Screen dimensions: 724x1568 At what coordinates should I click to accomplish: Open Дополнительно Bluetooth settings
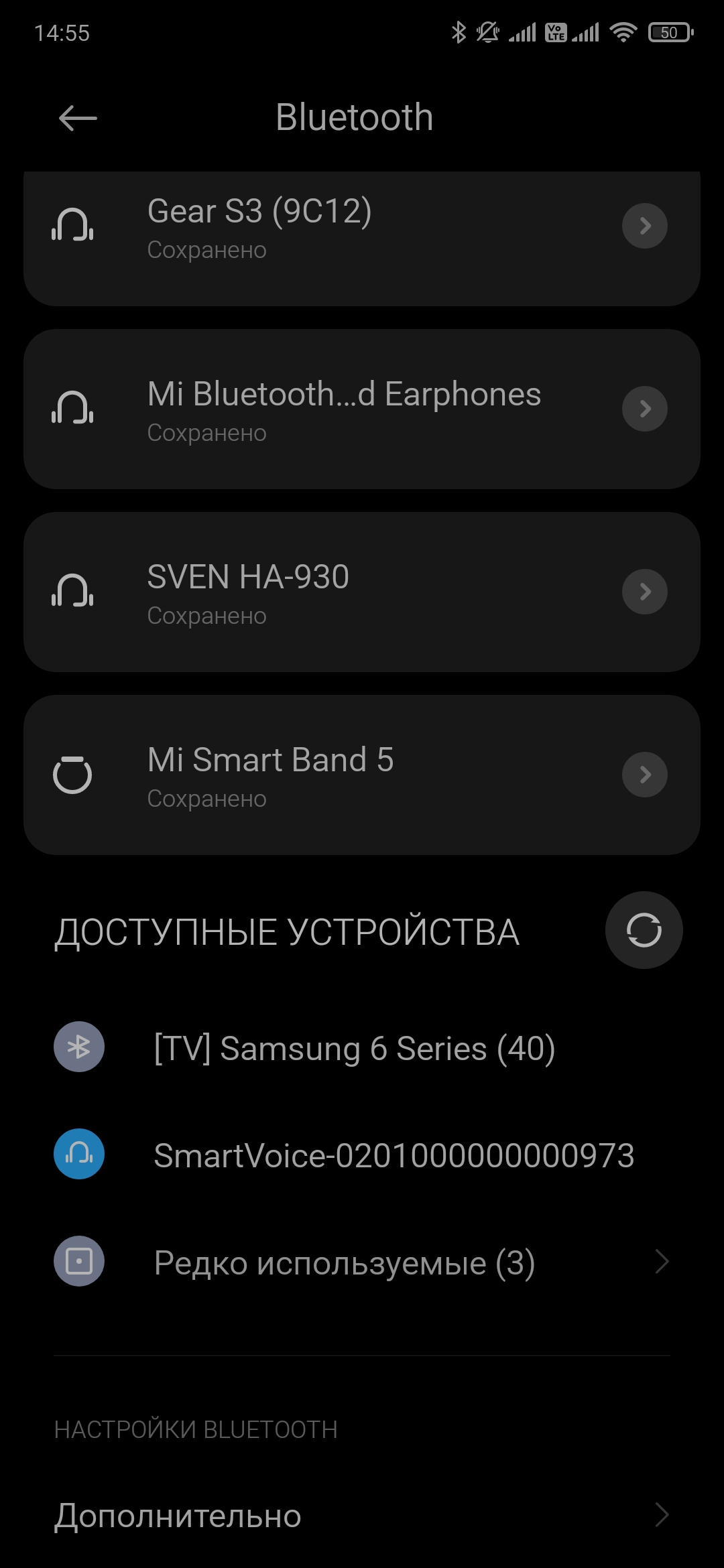coord(362,1516)
